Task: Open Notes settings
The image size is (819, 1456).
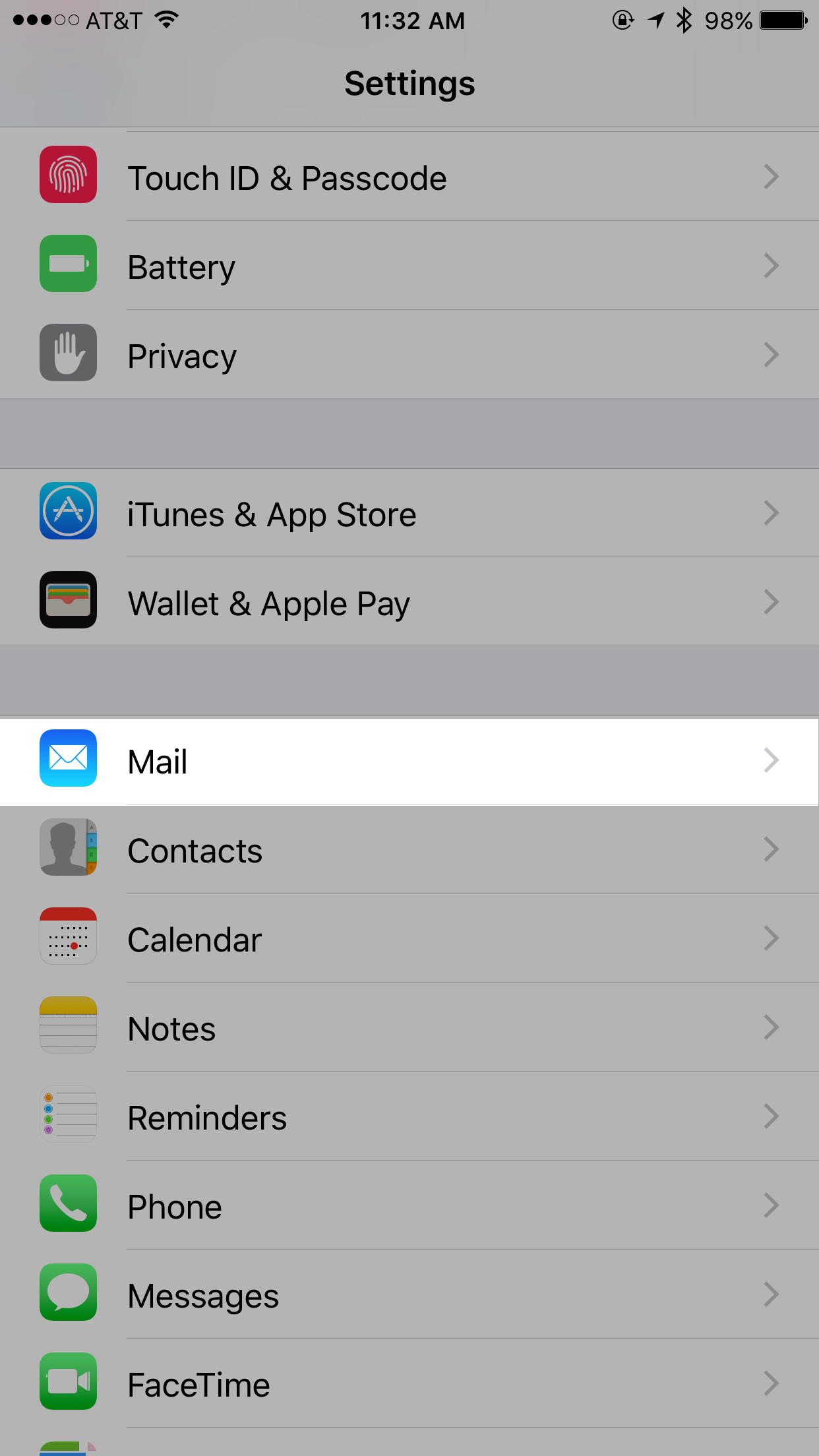Action: click(x=409, y=1027)
